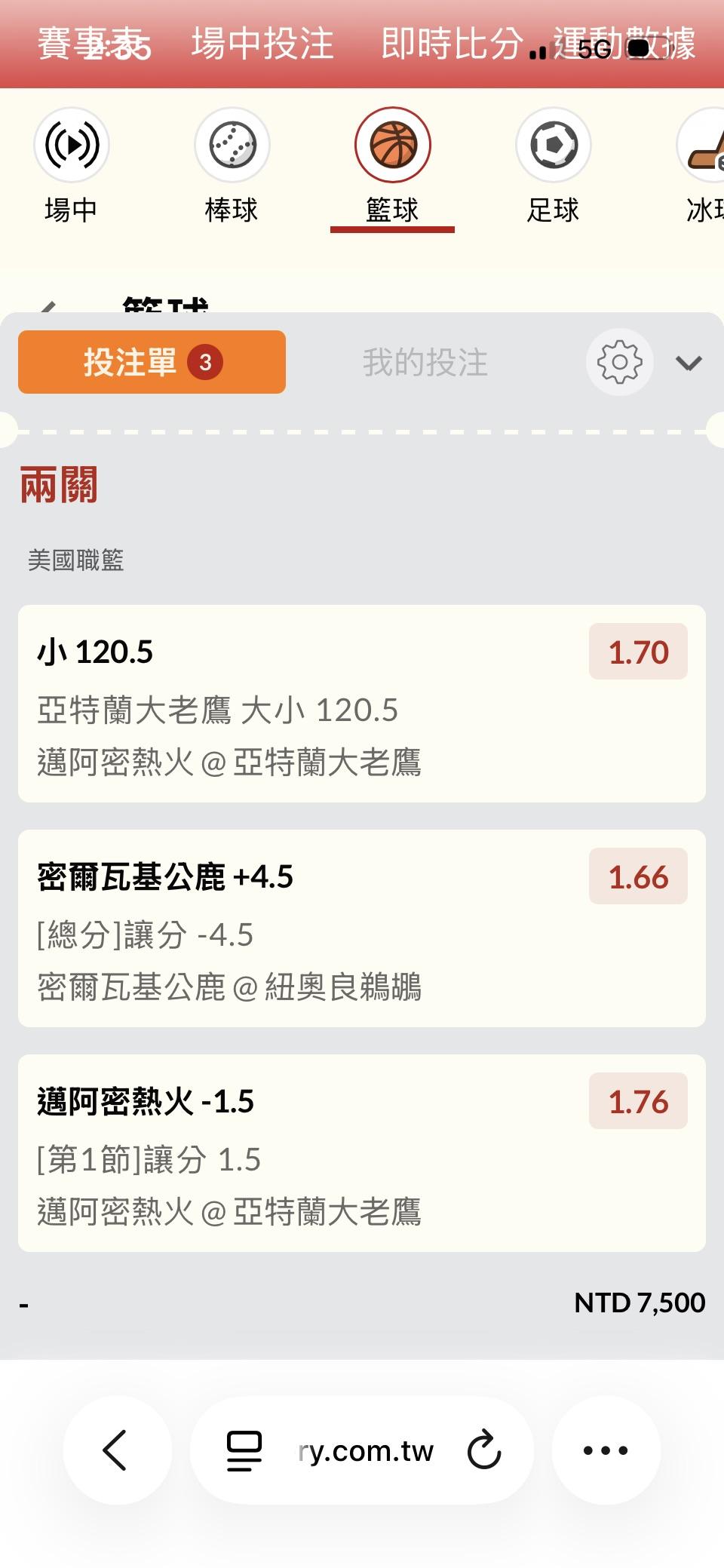Open the 即時比分 live scores tab

pos(451,44)
